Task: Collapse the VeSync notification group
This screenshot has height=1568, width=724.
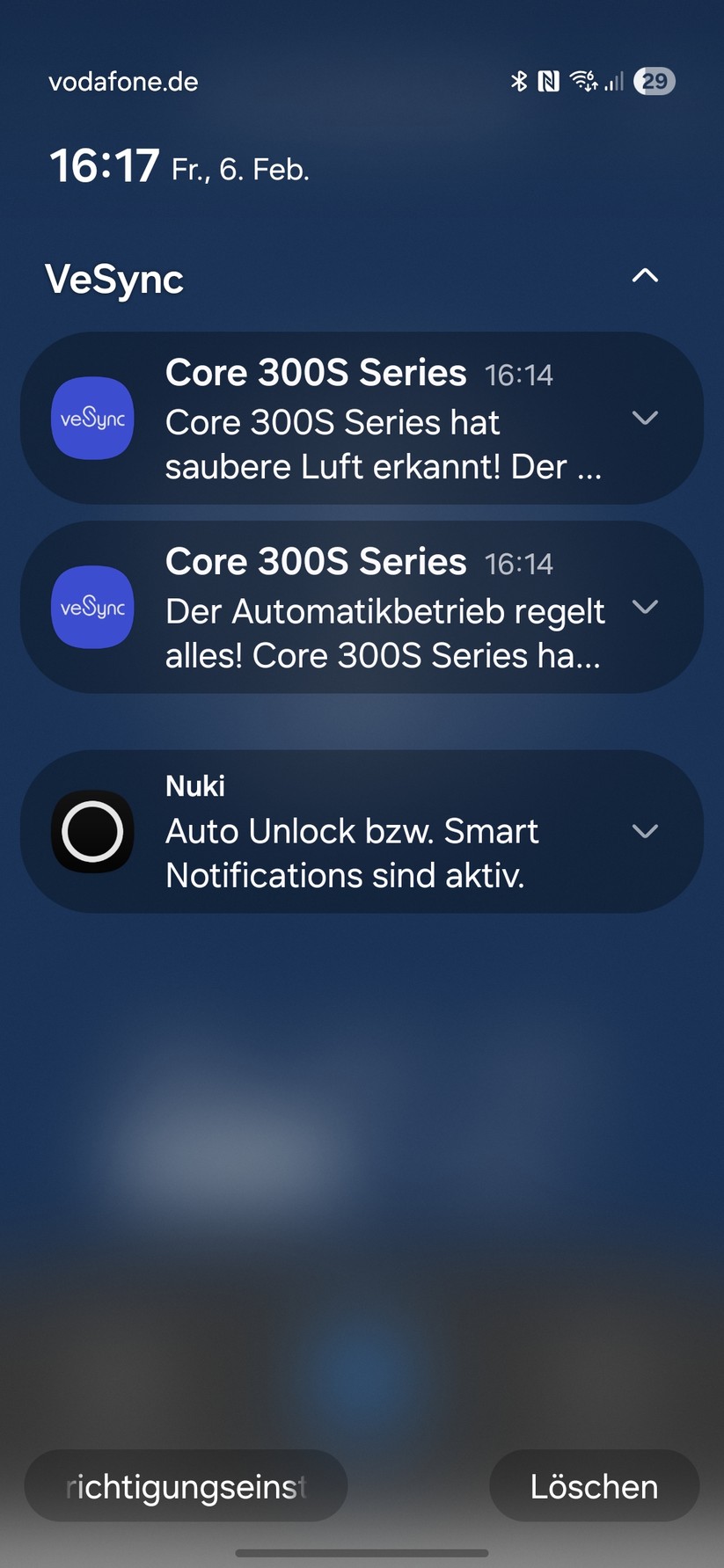Action: coord(645,276)
